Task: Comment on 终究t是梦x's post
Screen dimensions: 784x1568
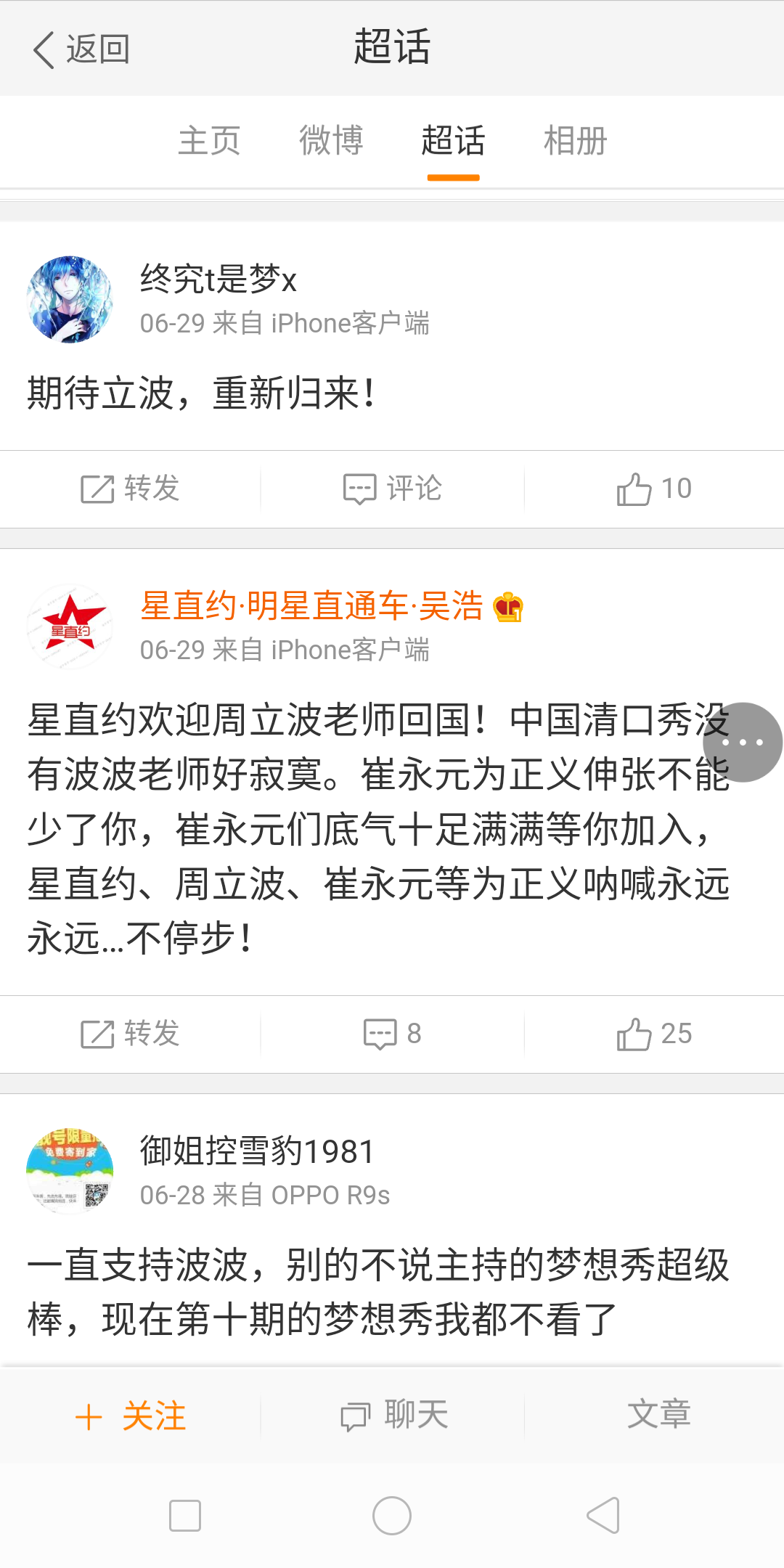Action: [x=392, y=489]
